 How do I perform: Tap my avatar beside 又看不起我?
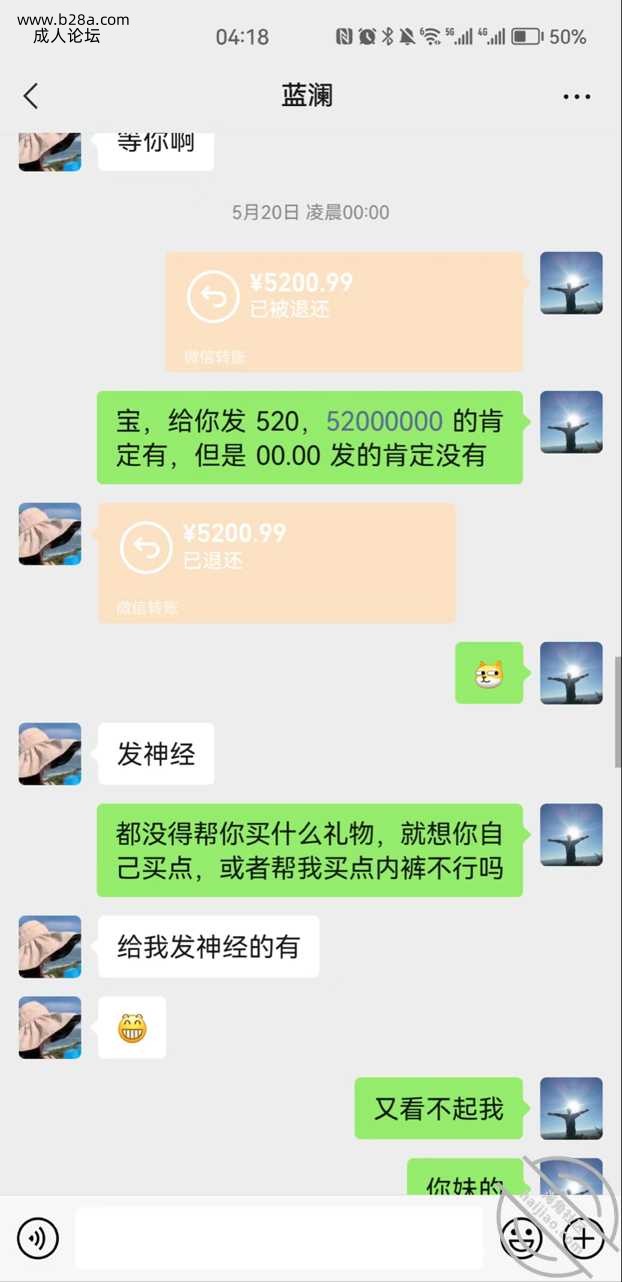(571, 1108)
